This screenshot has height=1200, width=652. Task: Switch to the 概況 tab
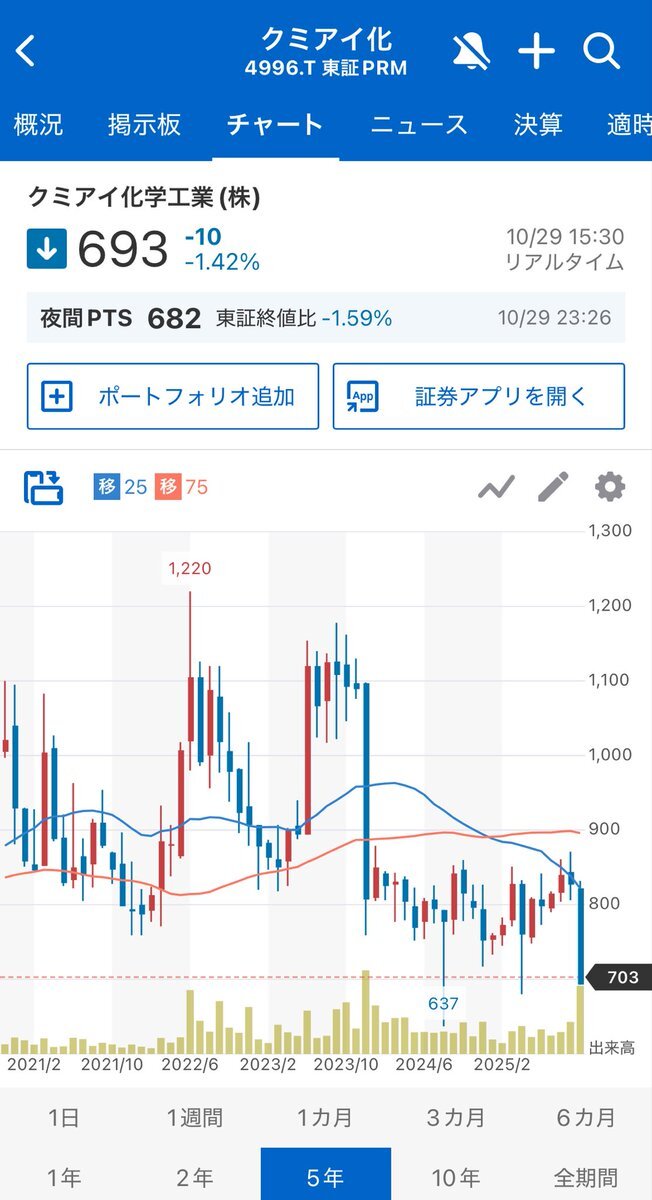coord(38,124)
